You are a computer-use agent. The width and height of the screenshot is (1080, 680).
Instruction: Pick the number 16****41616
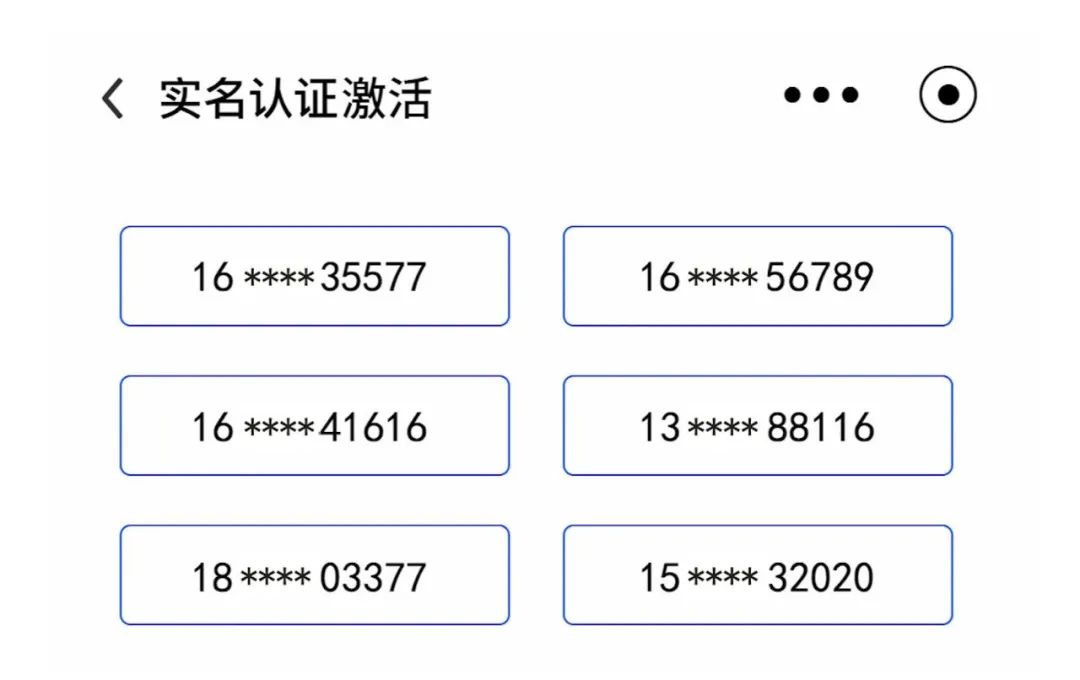314,426
